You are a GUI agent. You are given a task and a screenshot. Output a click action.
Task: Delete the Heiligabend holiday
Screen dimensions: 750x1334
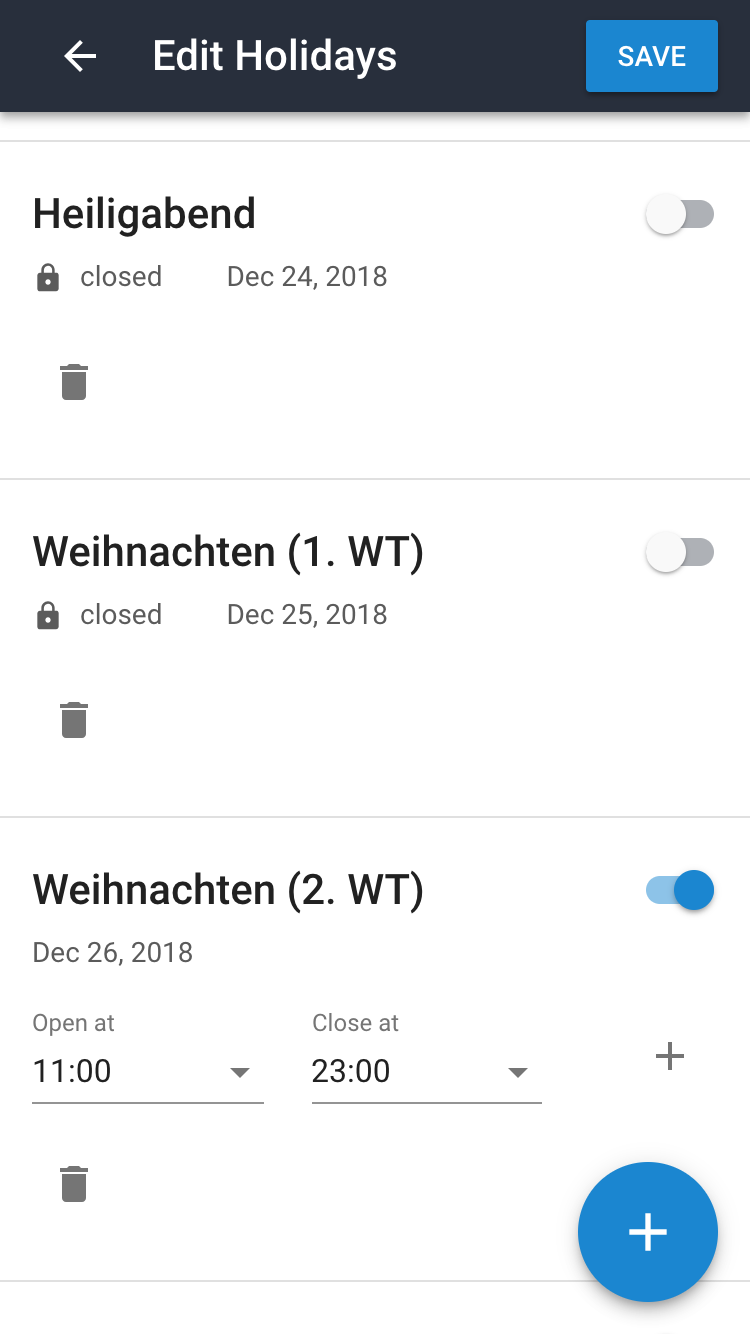point(74,382)
